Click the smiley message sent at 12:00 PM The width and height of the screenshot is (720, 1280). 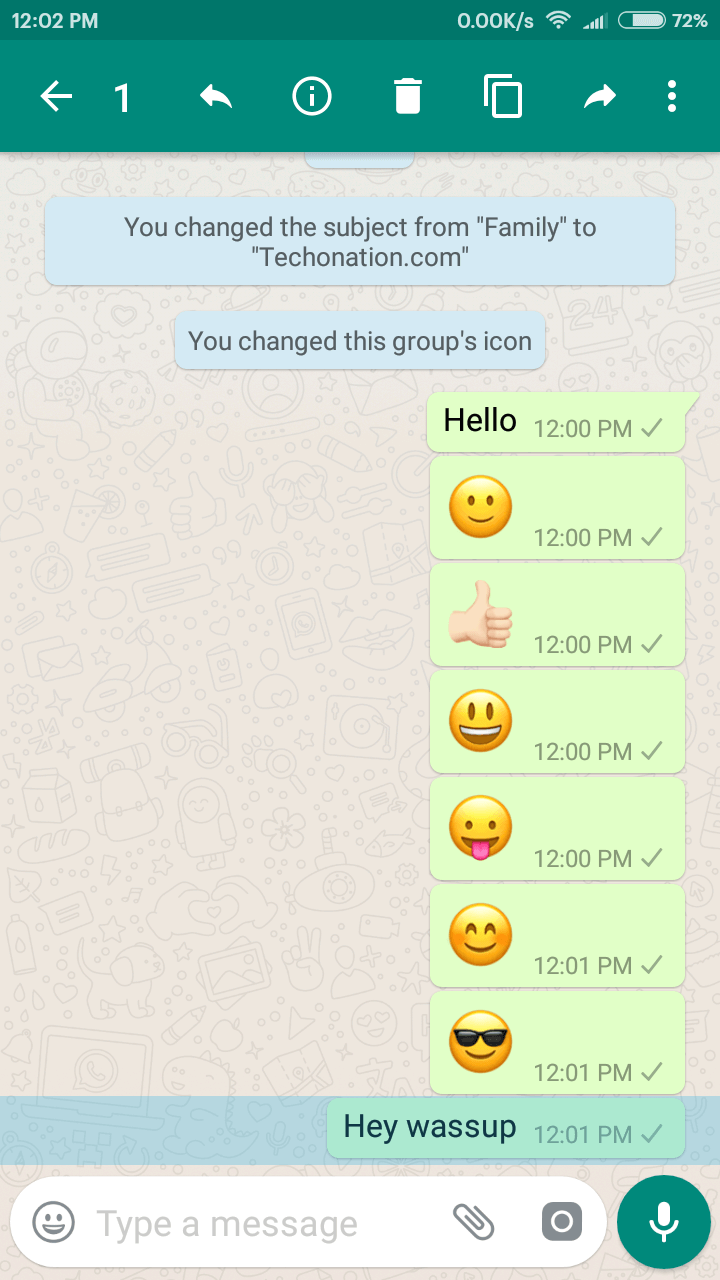click(x=557, y=507)
